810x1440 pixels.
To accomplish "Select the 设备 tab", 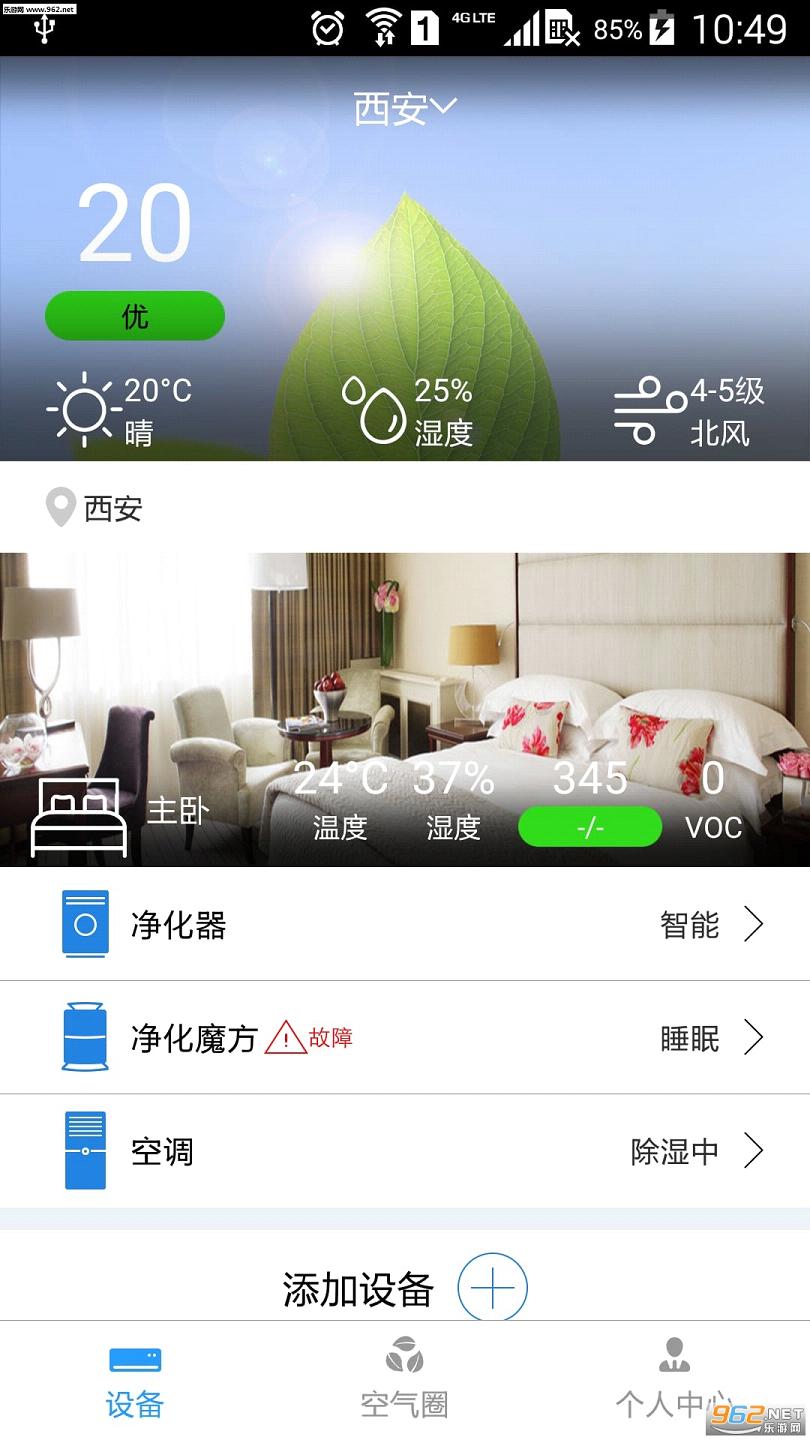I will click(x=135, y=1381).
